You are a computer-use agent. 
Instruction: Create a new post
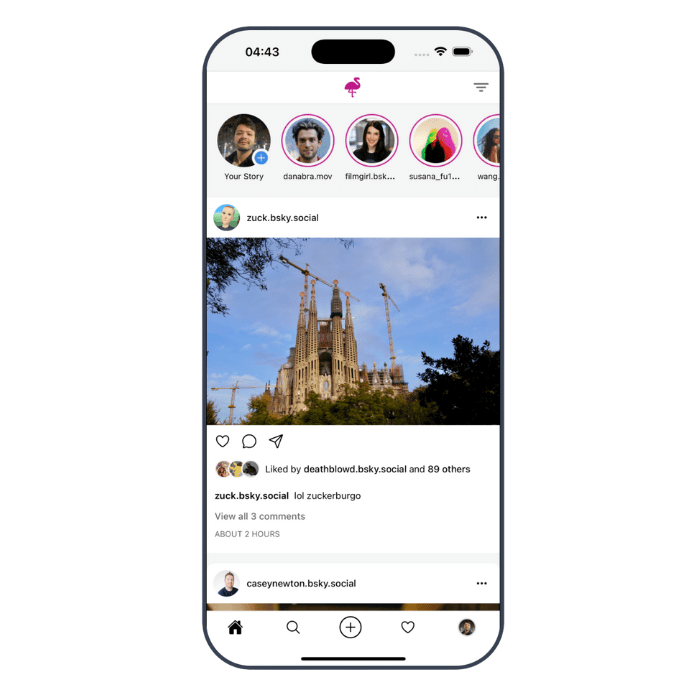tap(350, 628)
